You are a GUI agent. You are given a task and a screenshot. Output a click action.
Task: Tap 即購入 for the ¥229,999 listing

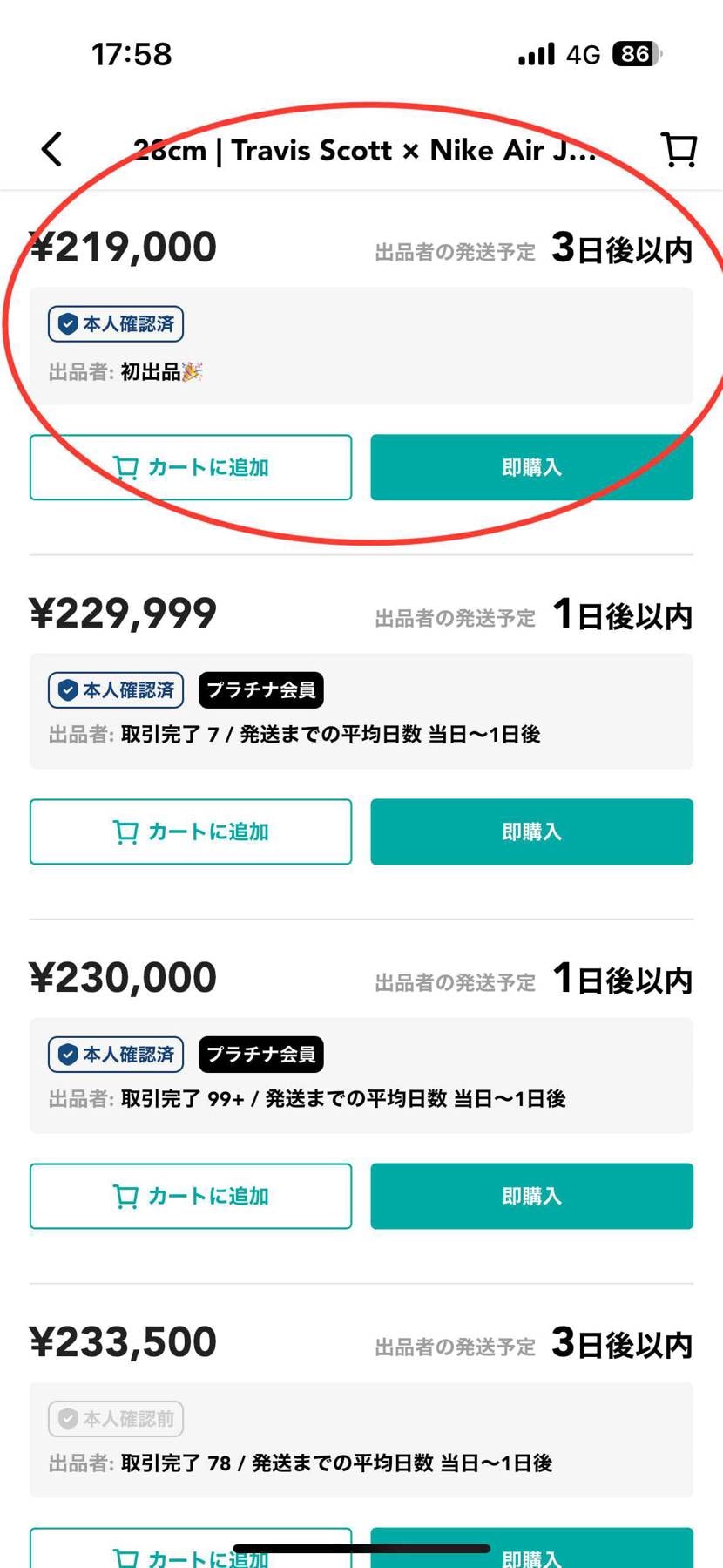click(531, 832)
